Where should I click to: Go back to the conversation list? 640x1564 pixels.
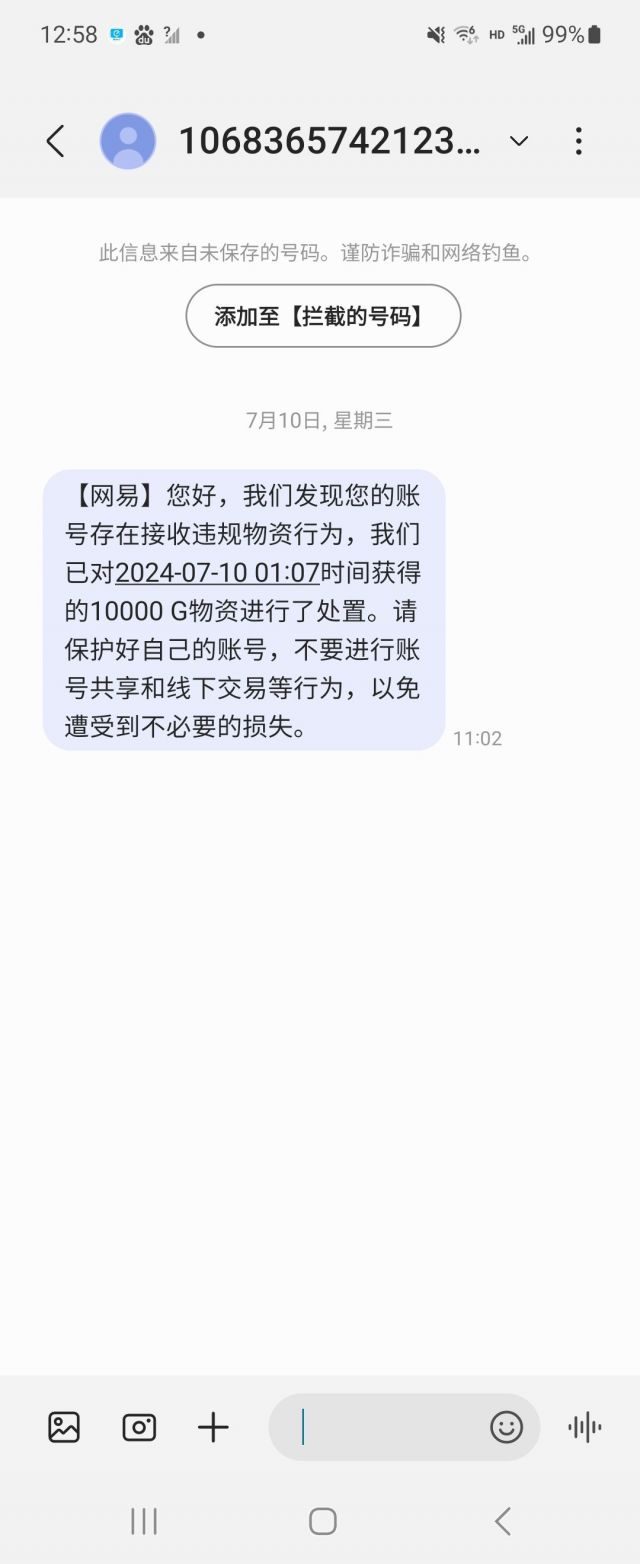point(55,141)
